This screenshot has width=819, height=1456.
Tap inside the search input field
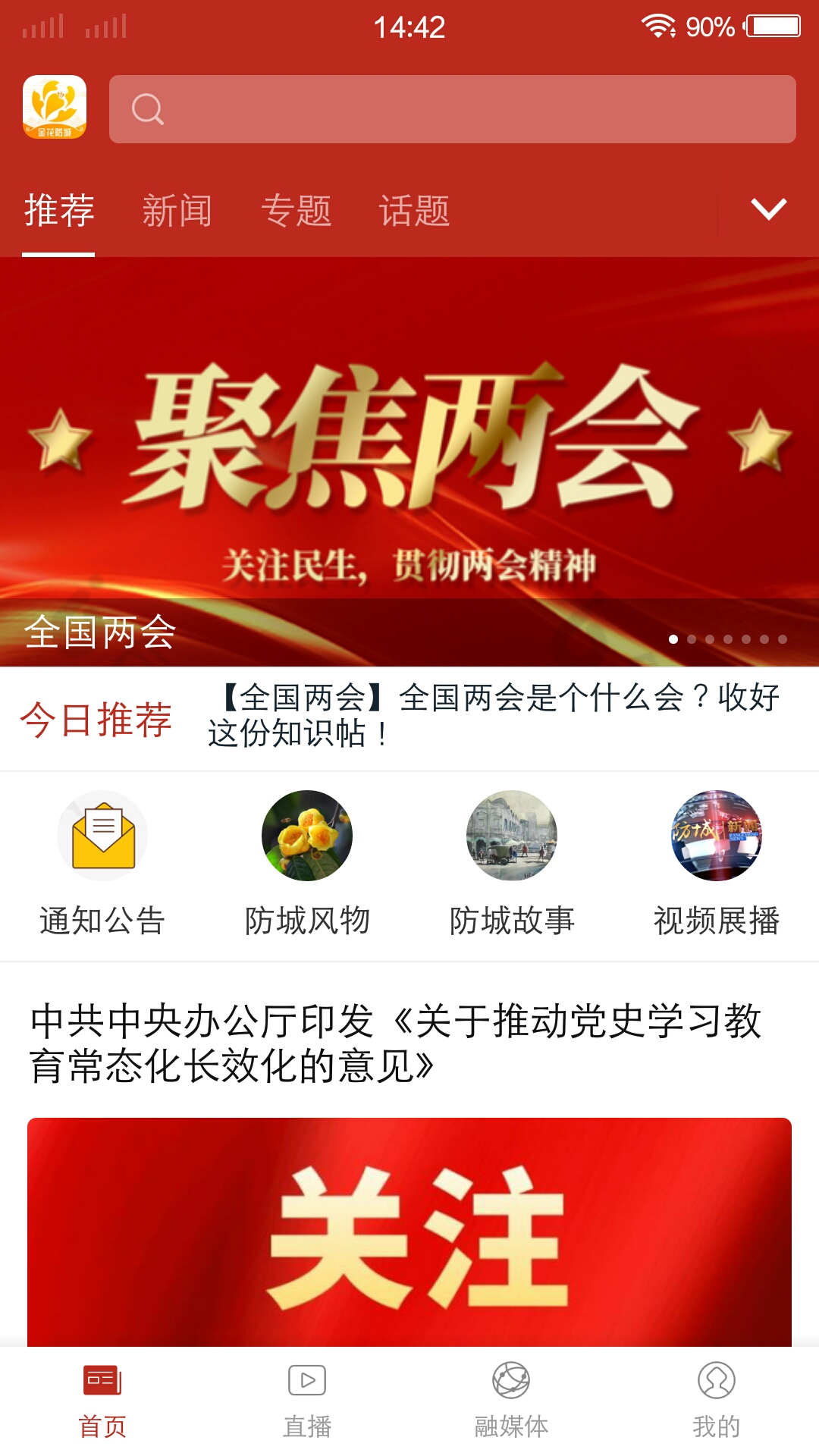click(455, 108)
